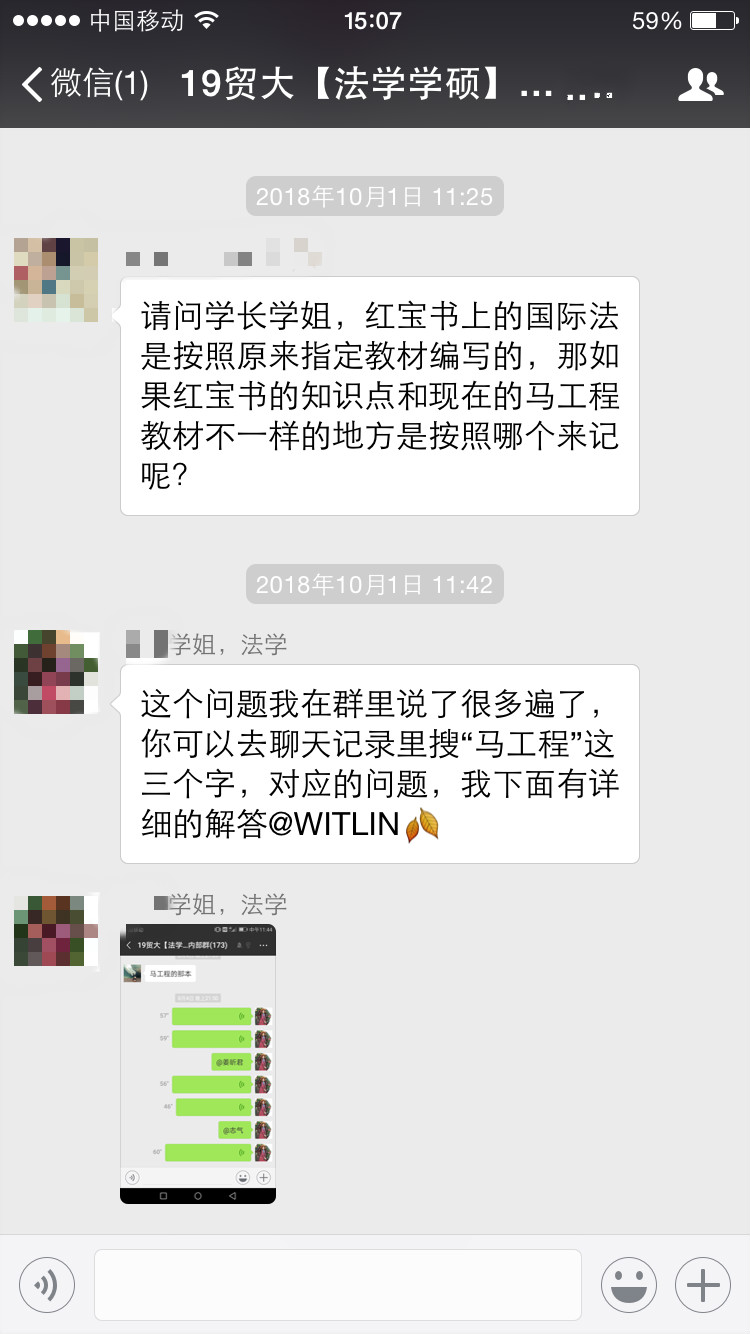View profile of the 红宝书 question sender
This screenshot has width=750, height=1334.
(56, 280)
